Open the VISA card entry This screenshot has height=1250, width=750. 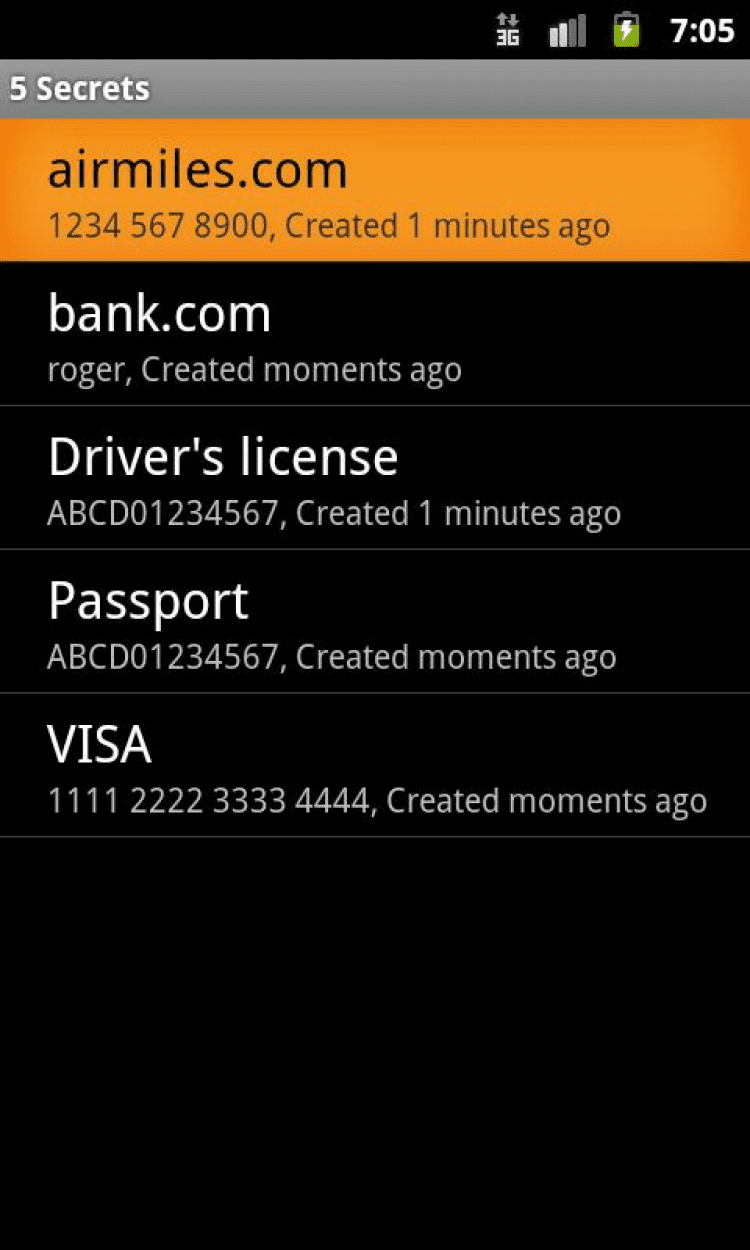point(375,766)
